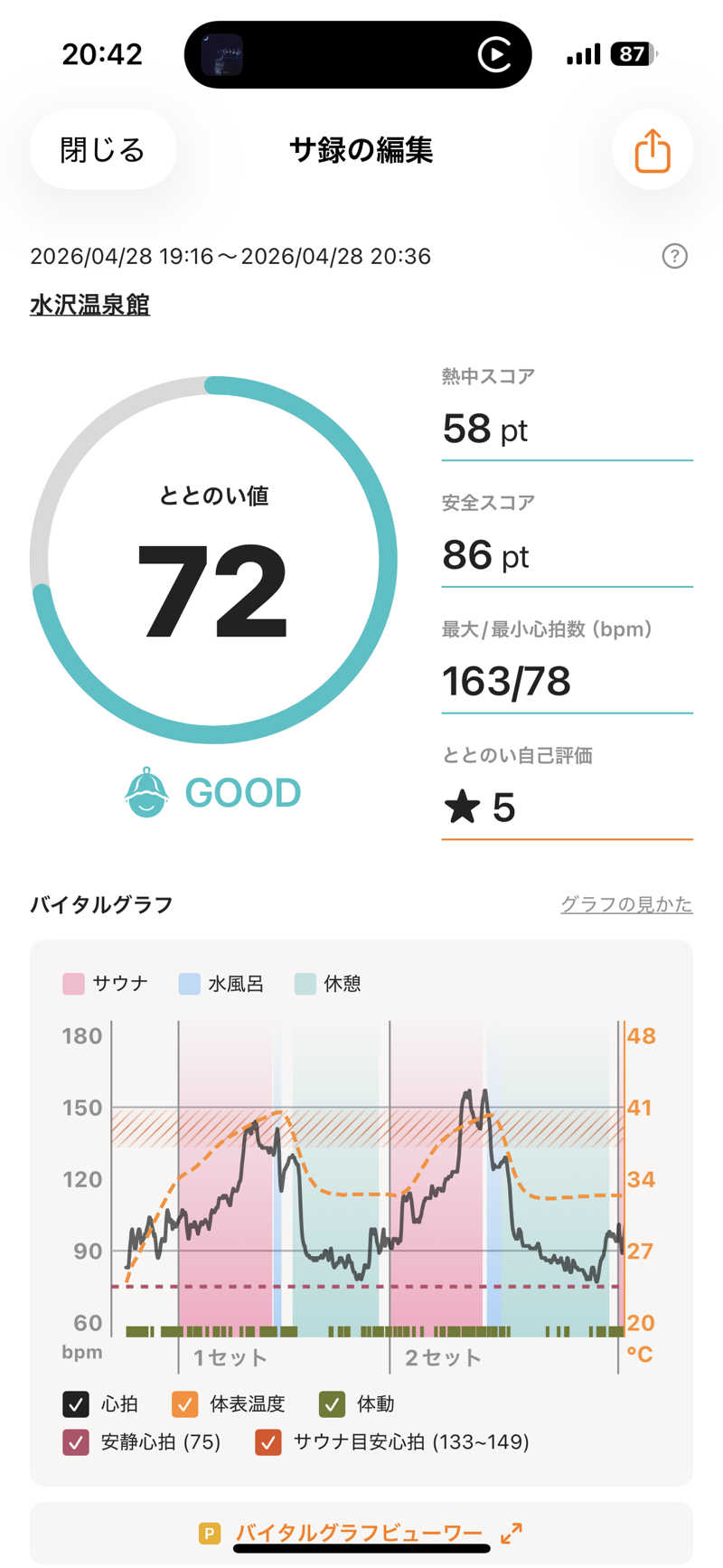Viewport: 723px width, 1568px height.
Task: Share this sauna record
Action: (652, 150)
